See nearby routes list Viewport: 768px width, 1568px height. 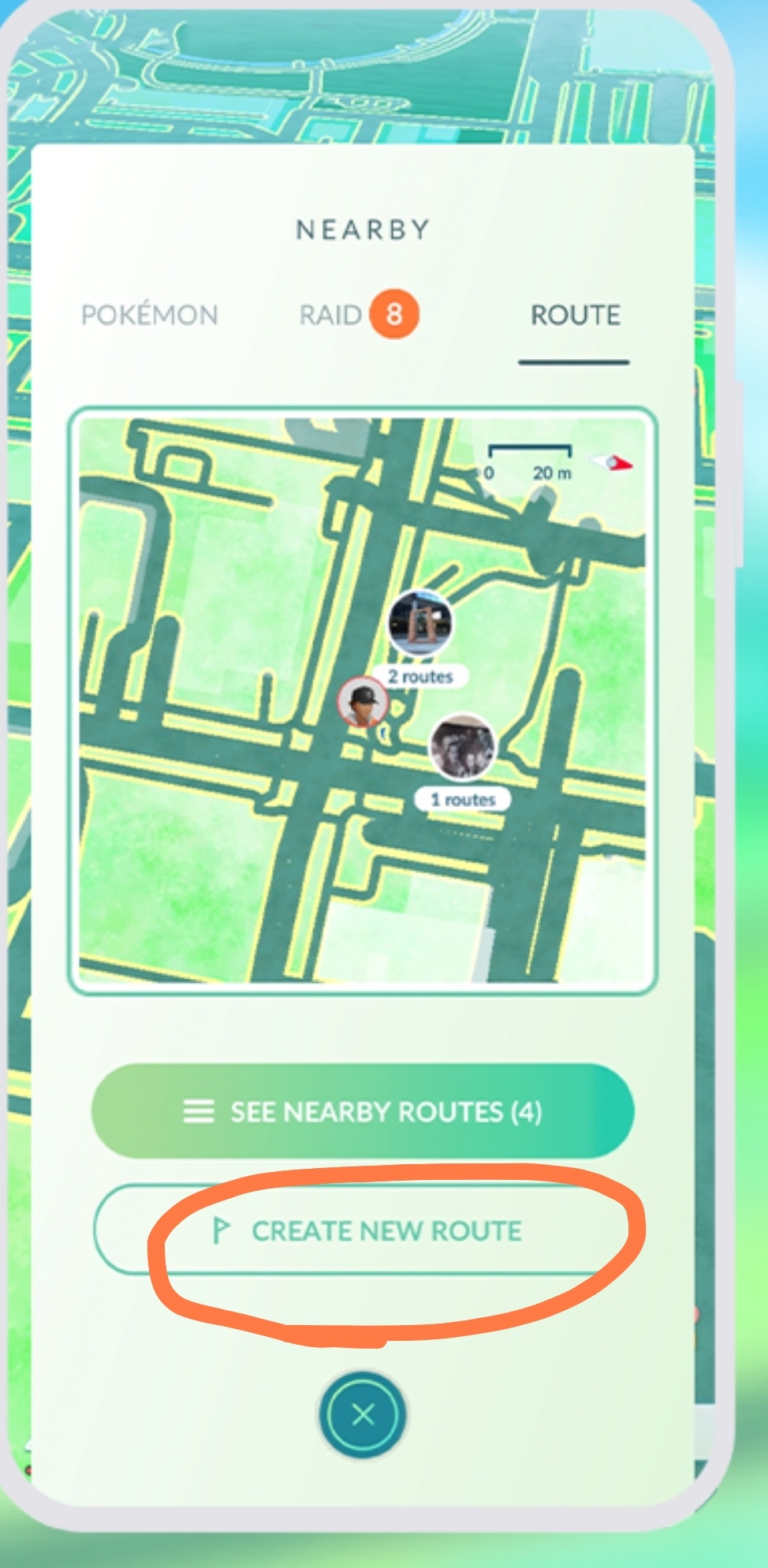tap(363, 1111)
